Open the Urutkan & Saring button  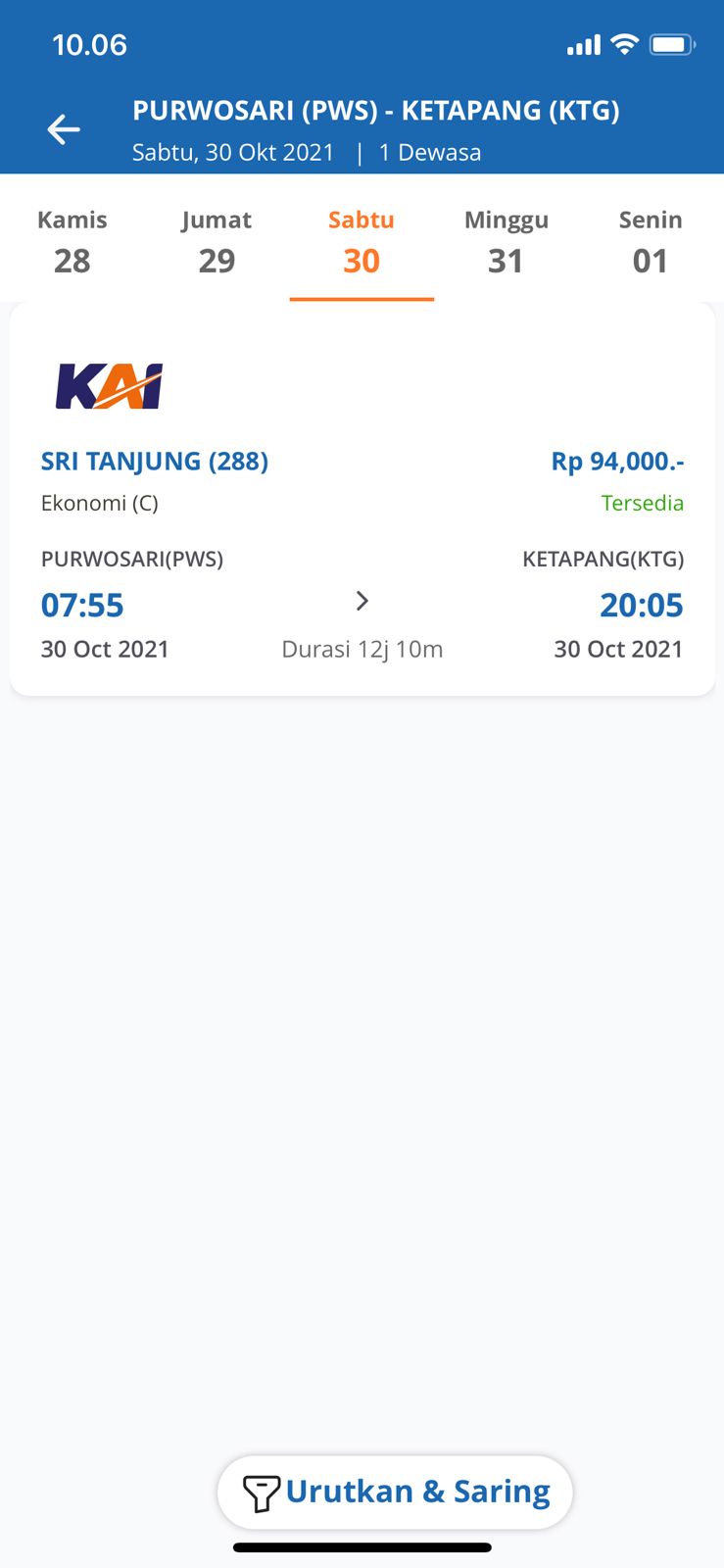tap(395, 1492)
